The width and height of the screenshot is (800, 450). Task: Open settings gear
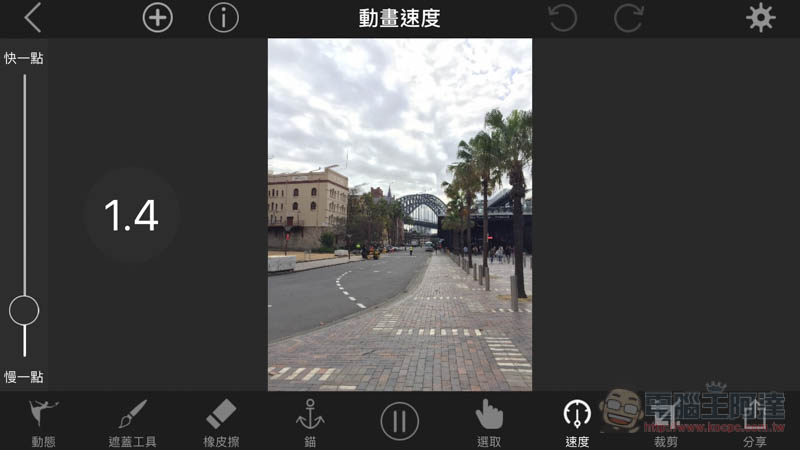tap(761, 18)
